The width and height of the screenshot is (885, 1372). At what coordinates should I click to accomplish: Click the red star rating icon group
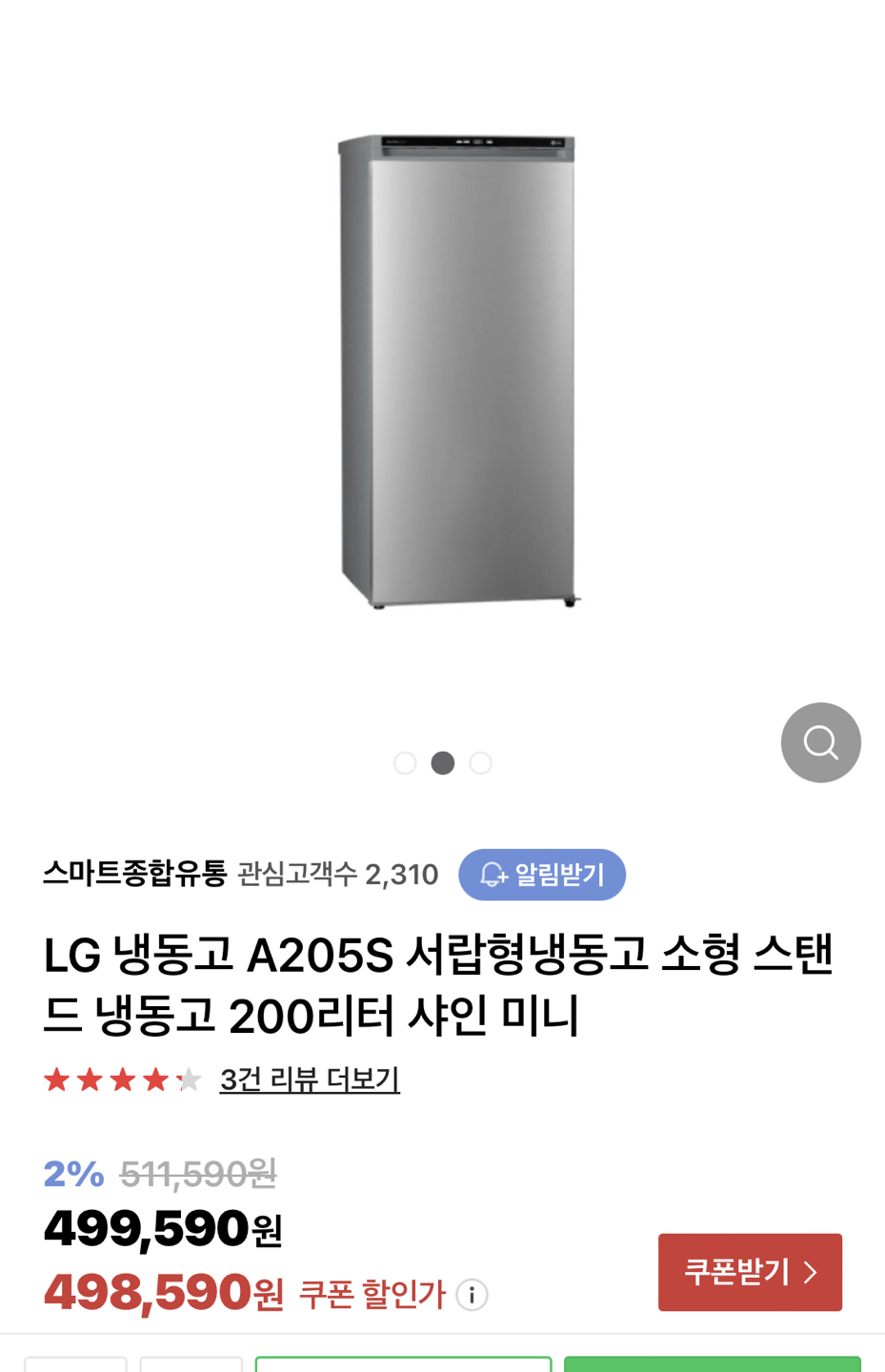122,1077
